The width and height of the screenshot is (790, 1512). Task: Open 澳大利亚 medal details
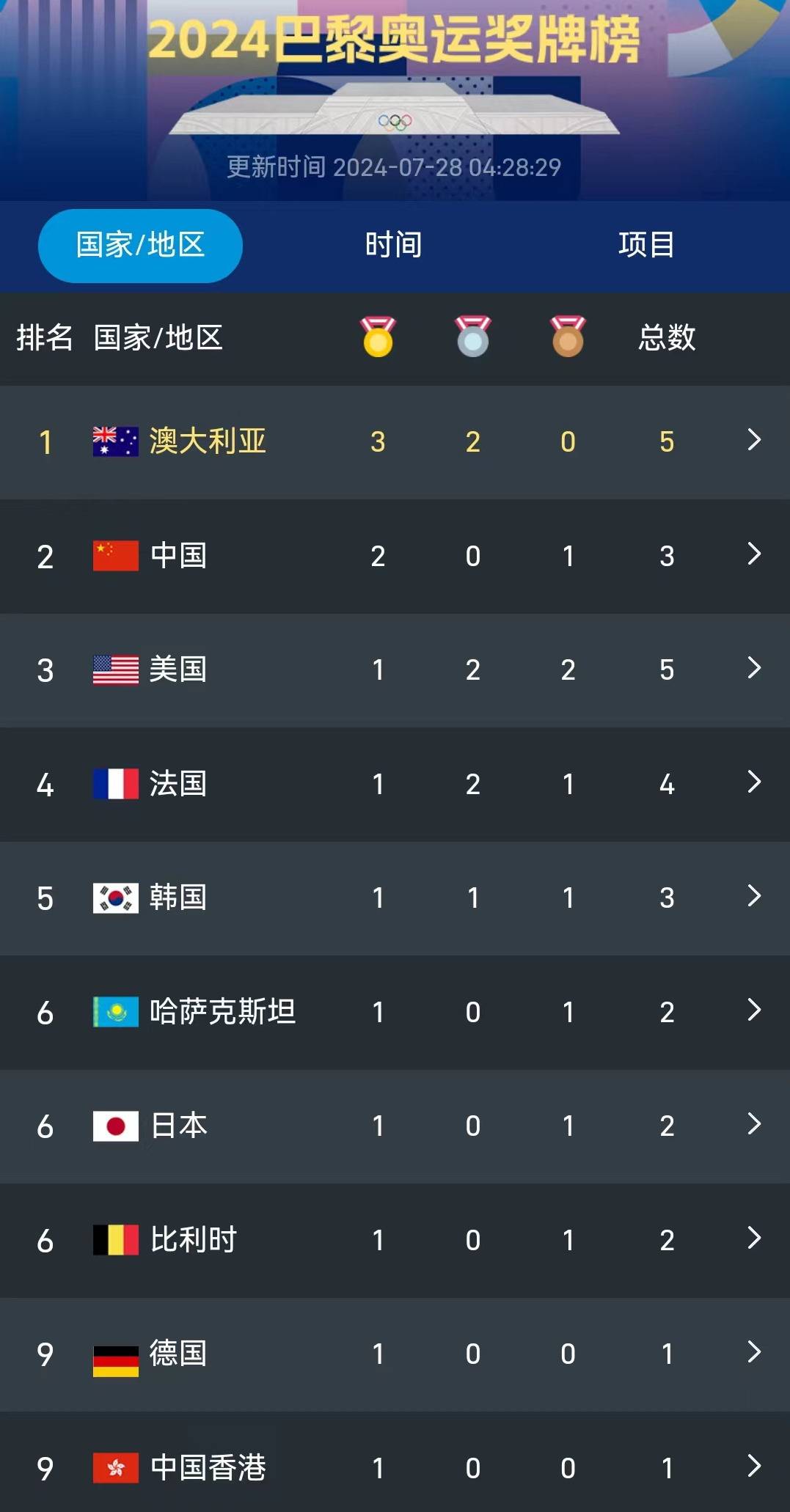coord(395,442)
